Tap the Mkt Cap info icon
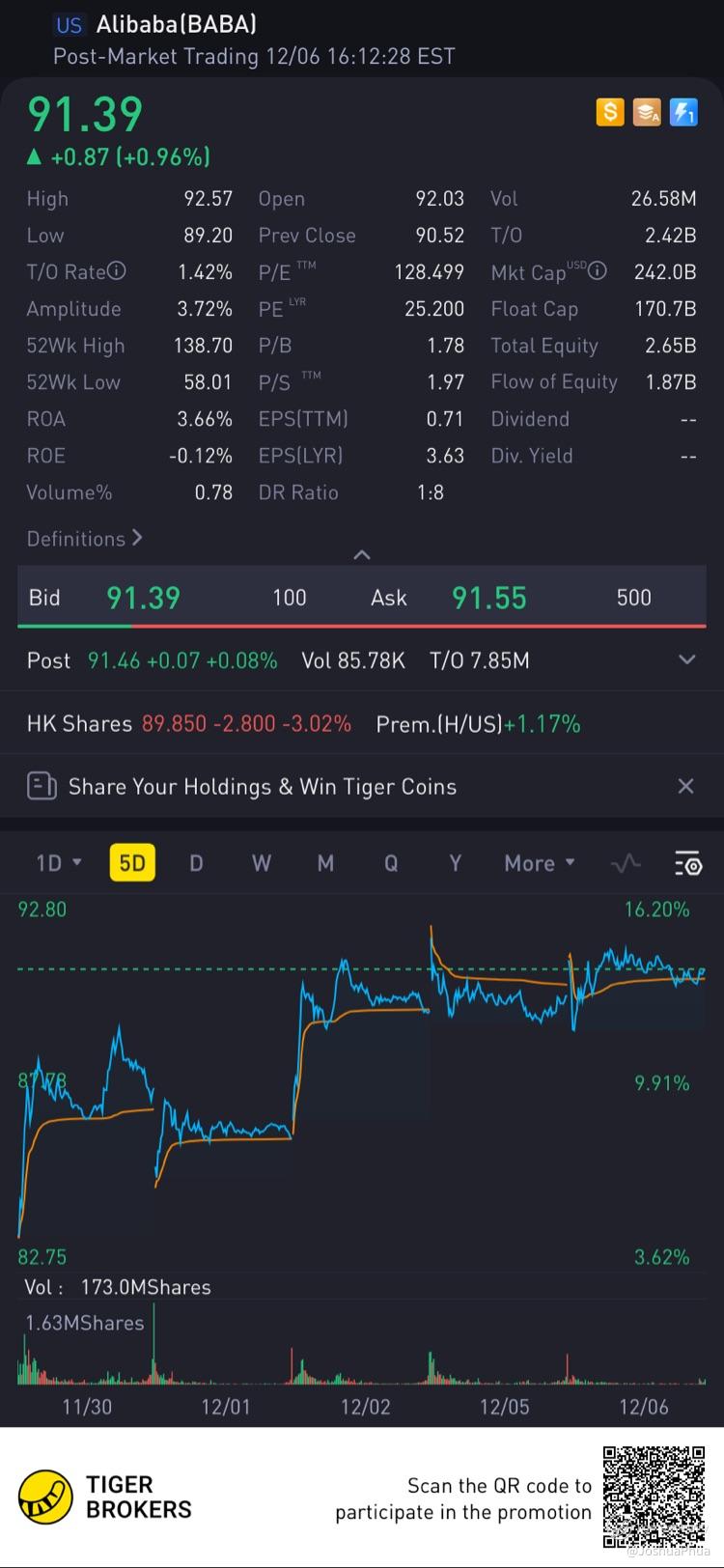The width and height of the screenshot is (724, 1568). (x=598, y=271)
